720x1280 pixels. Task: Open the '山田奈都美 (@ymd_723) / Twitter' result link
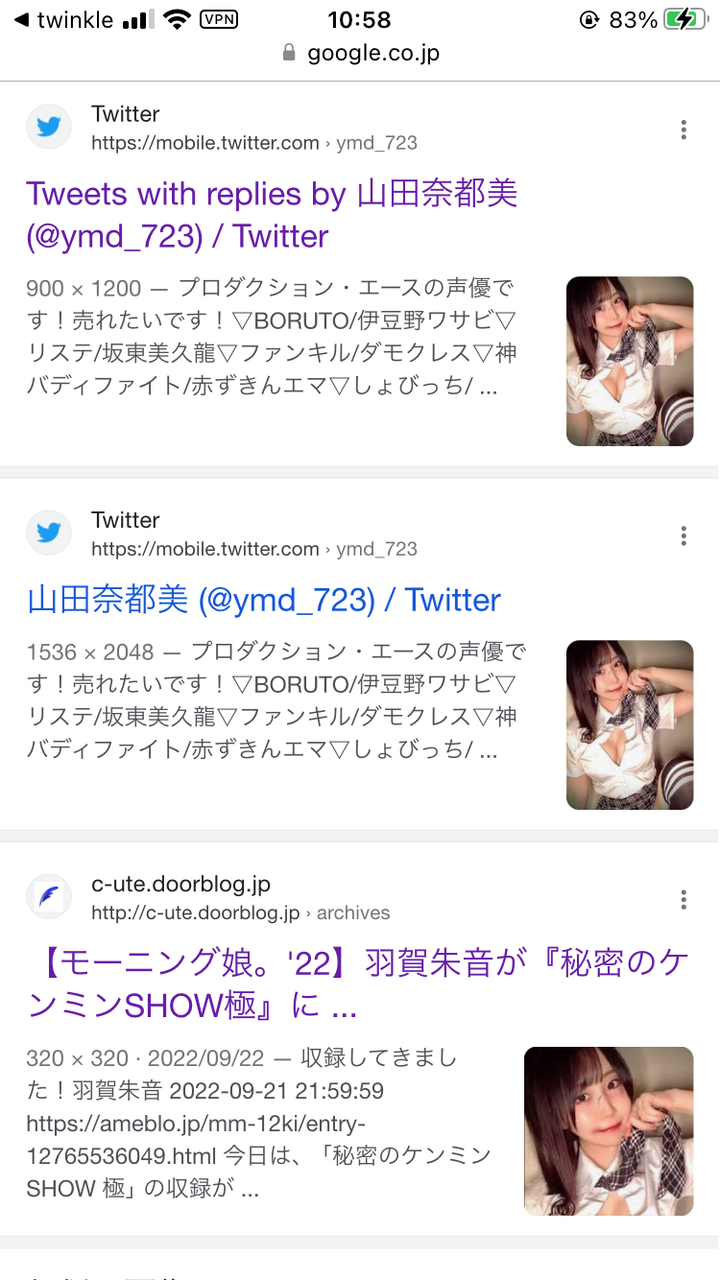coord(264,600)
